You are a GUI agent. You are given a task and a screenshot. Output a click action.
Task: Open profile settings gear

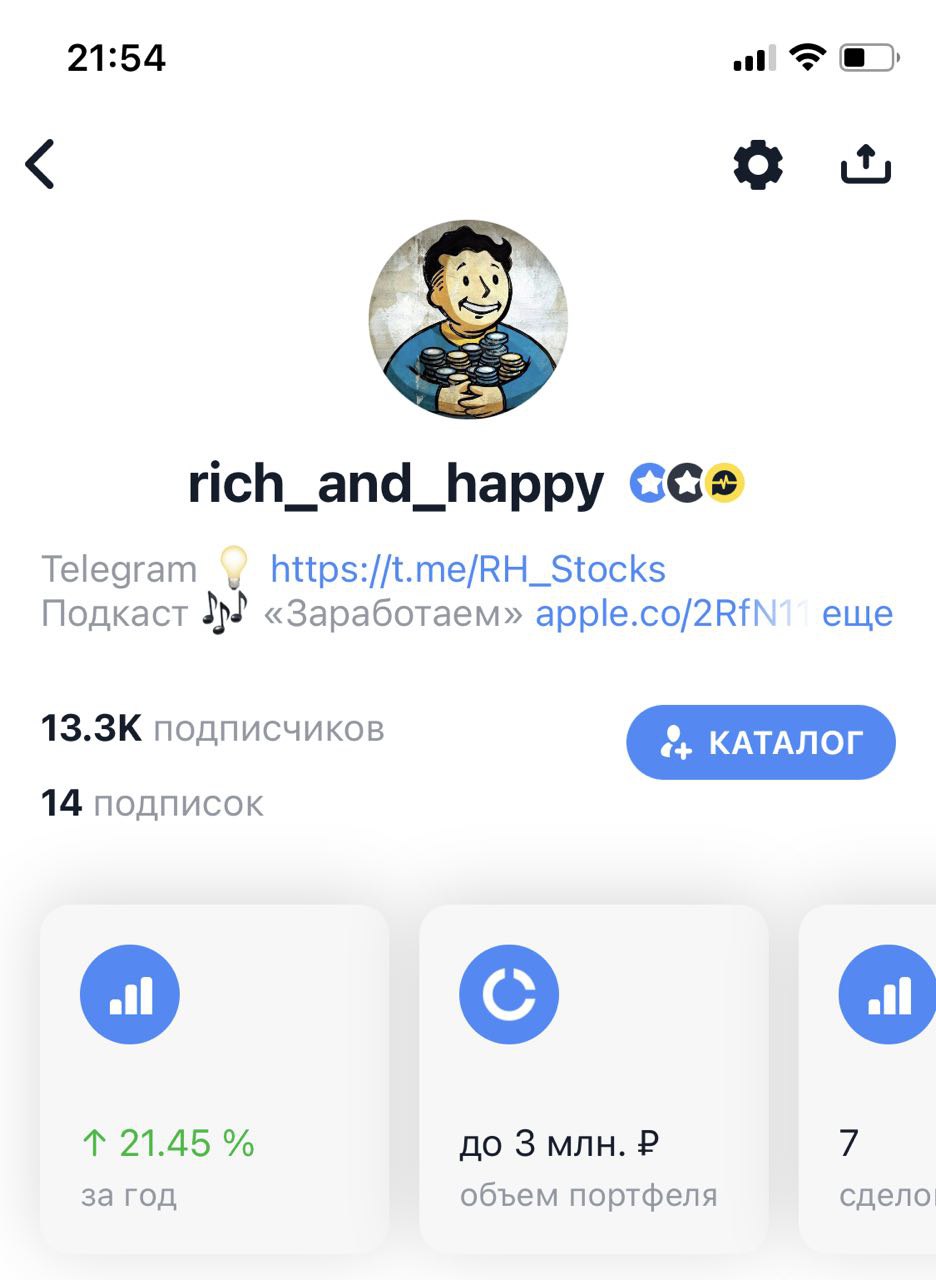(x=758, y=164)
